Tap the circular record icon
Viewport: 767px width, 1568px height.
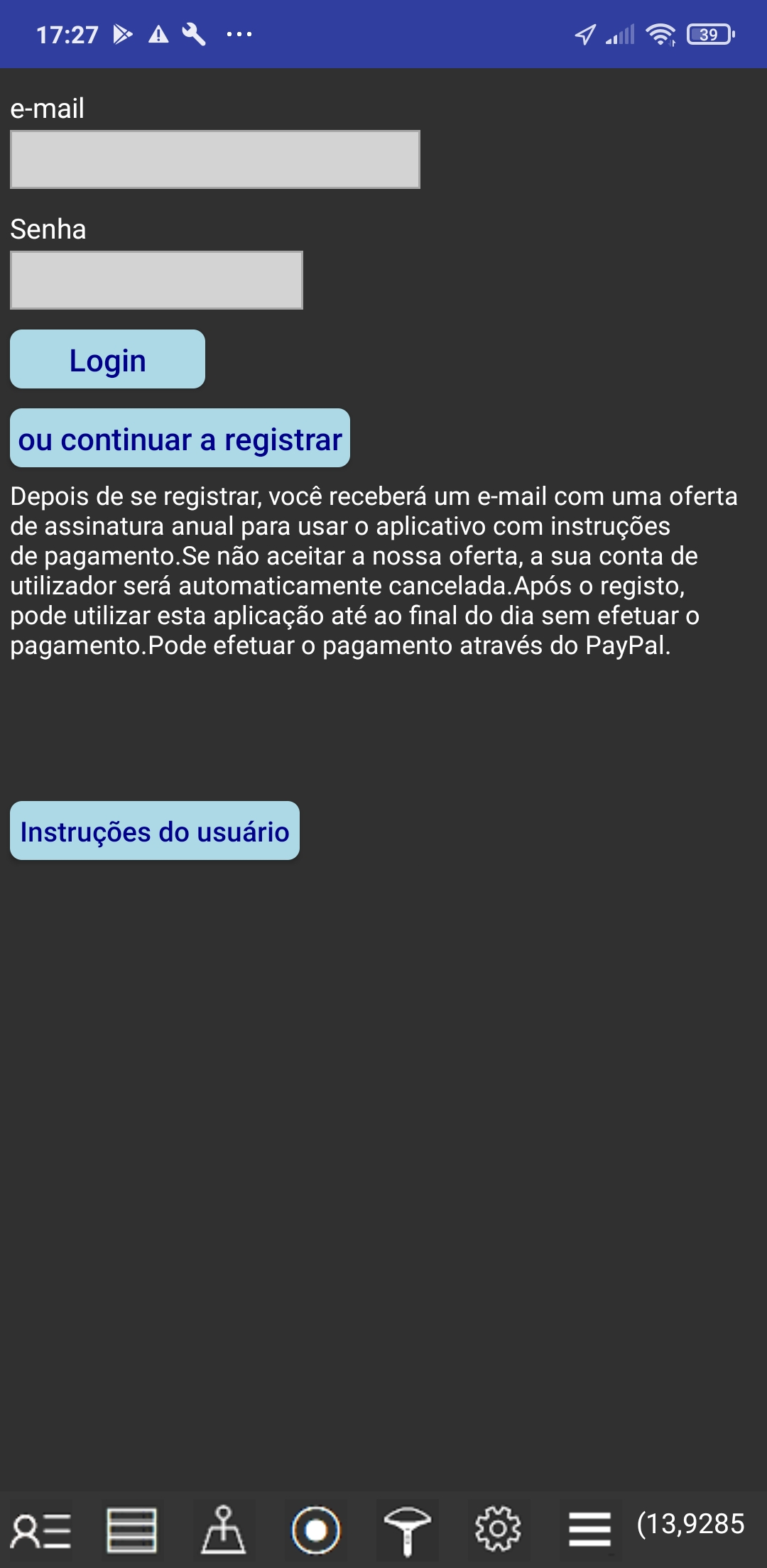[316, 1530]
